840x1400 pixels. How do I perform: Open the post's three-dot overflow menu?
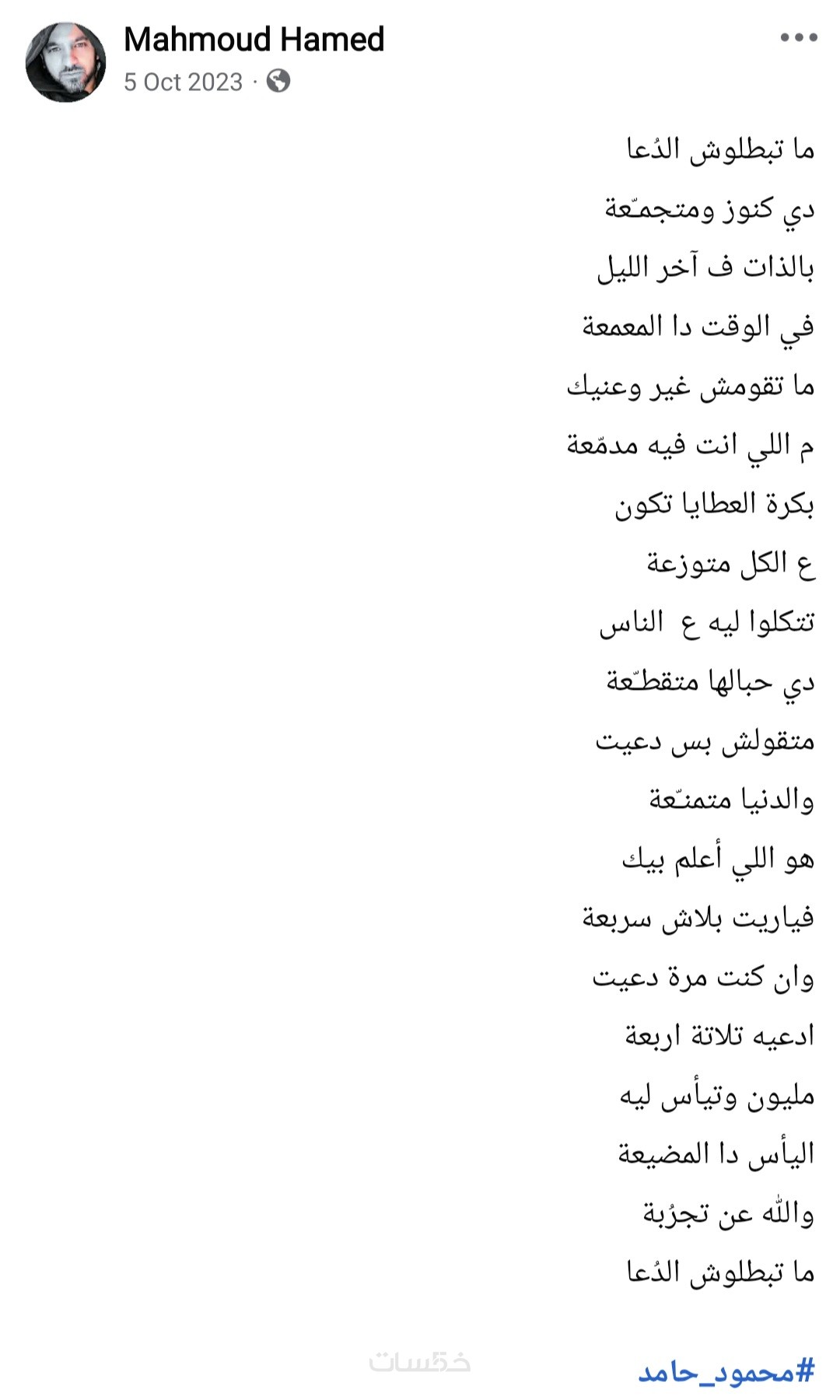click(x=799, y=37)
